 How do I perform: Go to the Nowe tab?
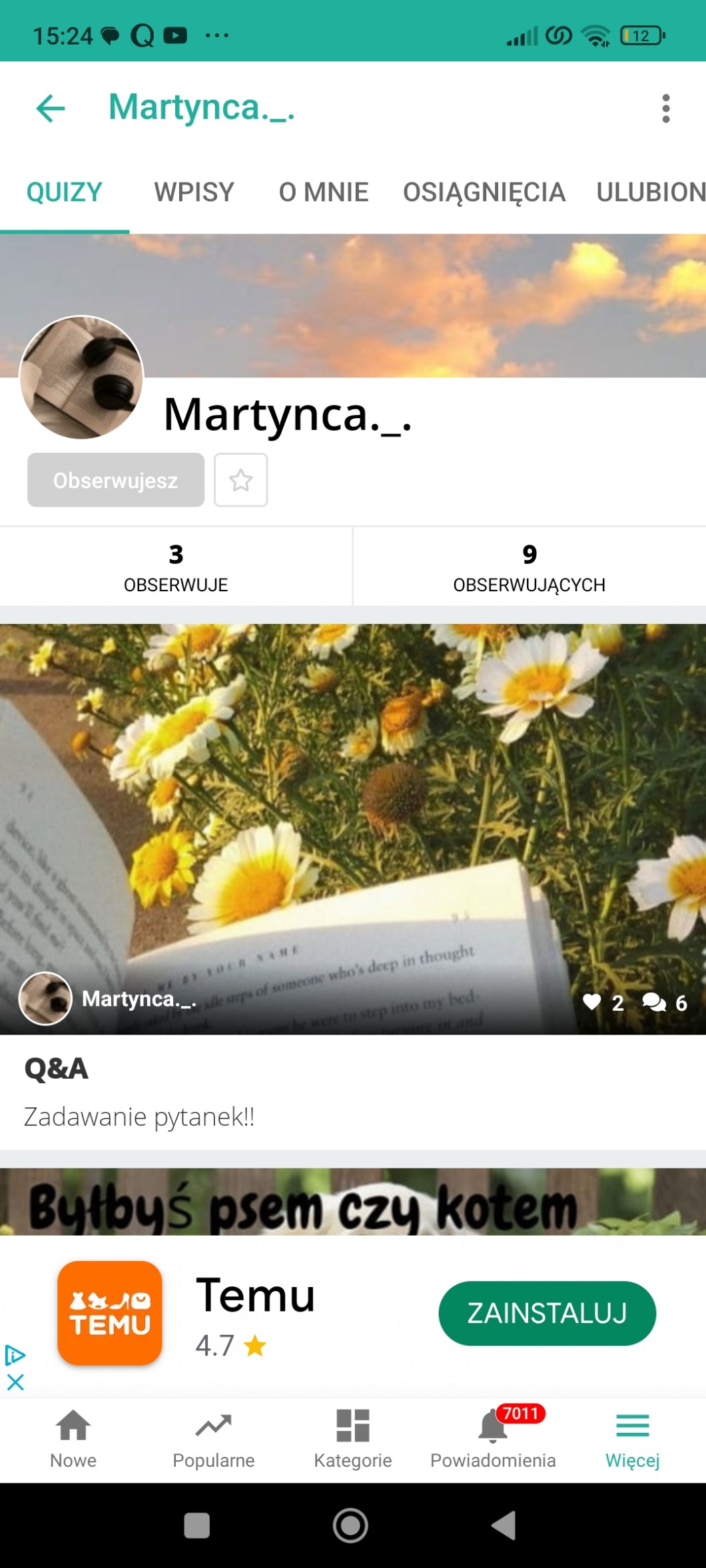[73, 1438]
